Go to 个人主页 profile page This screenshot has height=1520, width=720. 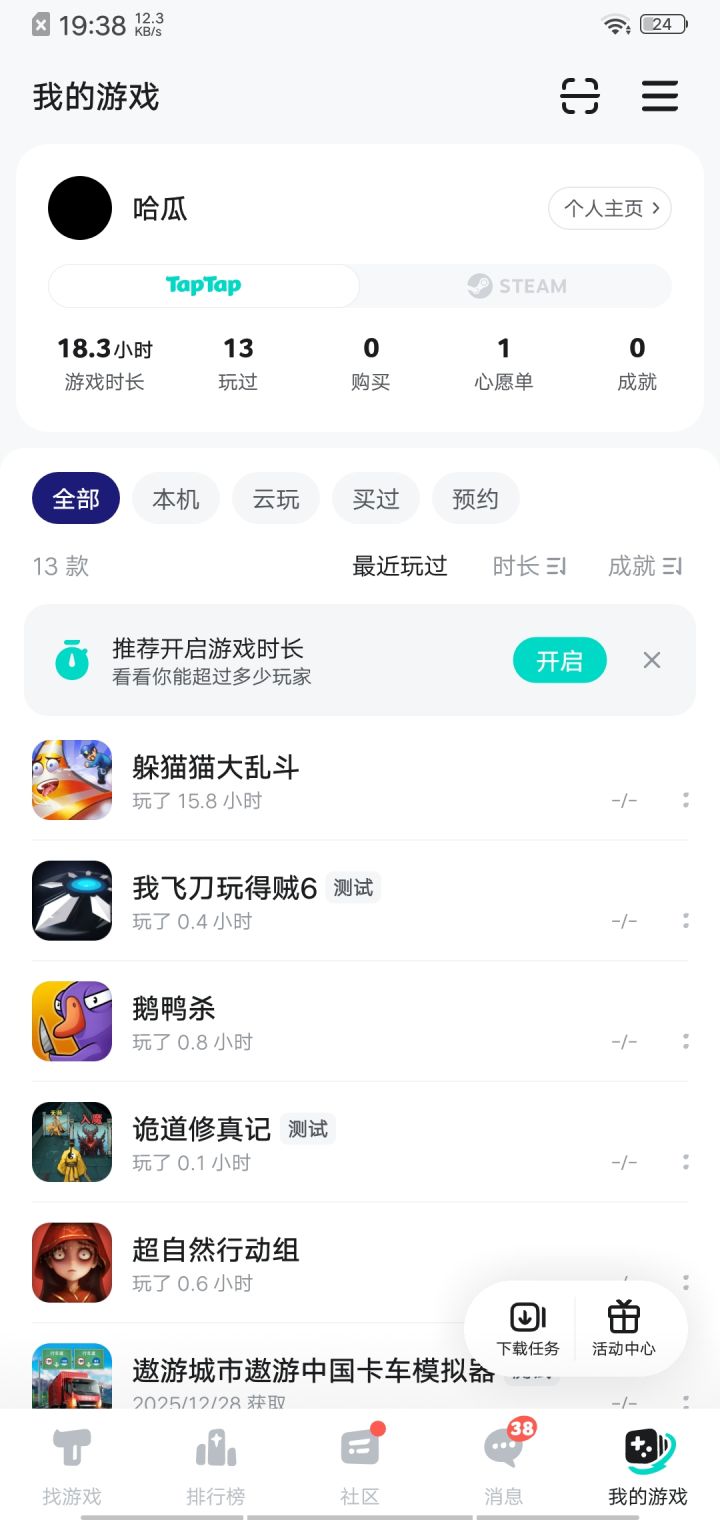pyautogui.click(x=610, y=209)
